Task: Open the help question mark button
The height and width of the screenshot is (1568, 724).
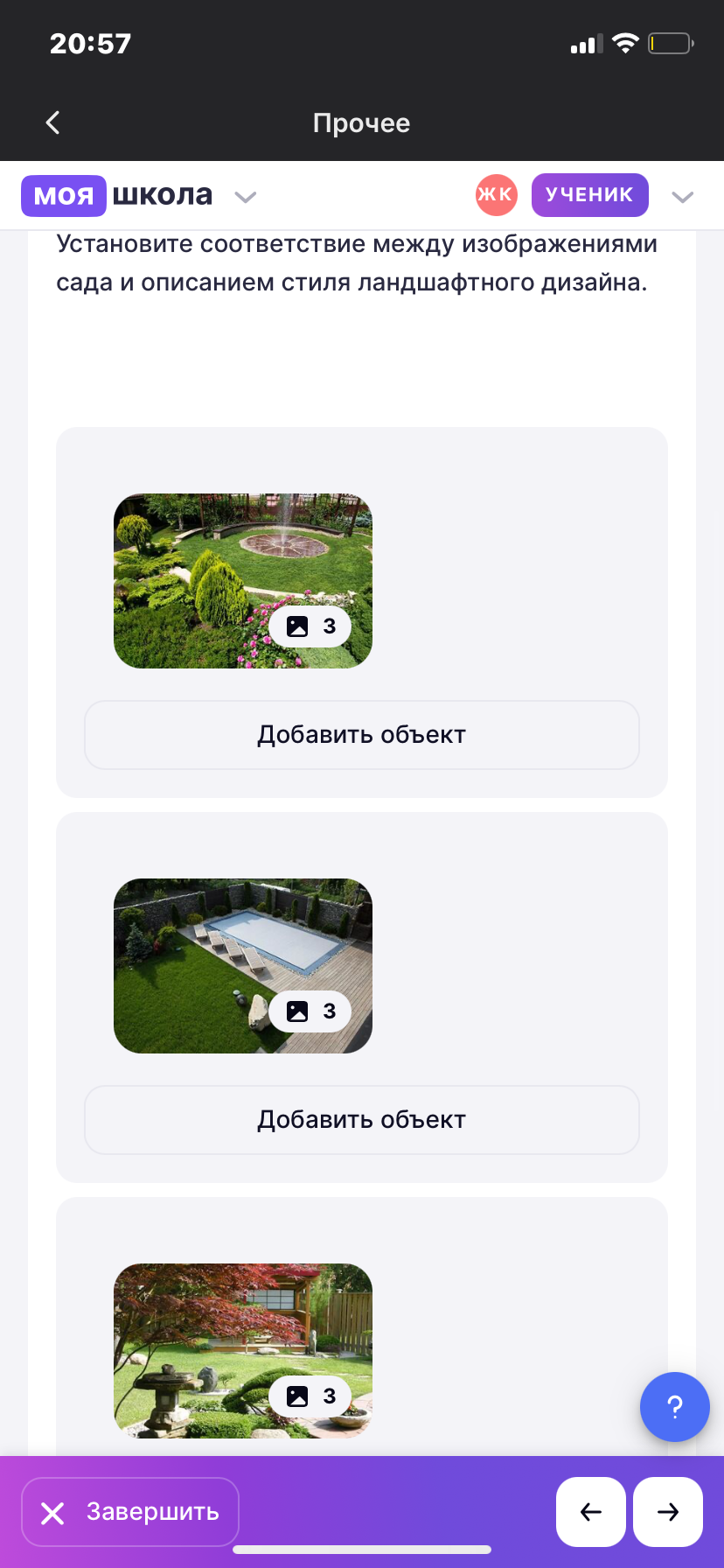Action: click(x=674, y=1407)
